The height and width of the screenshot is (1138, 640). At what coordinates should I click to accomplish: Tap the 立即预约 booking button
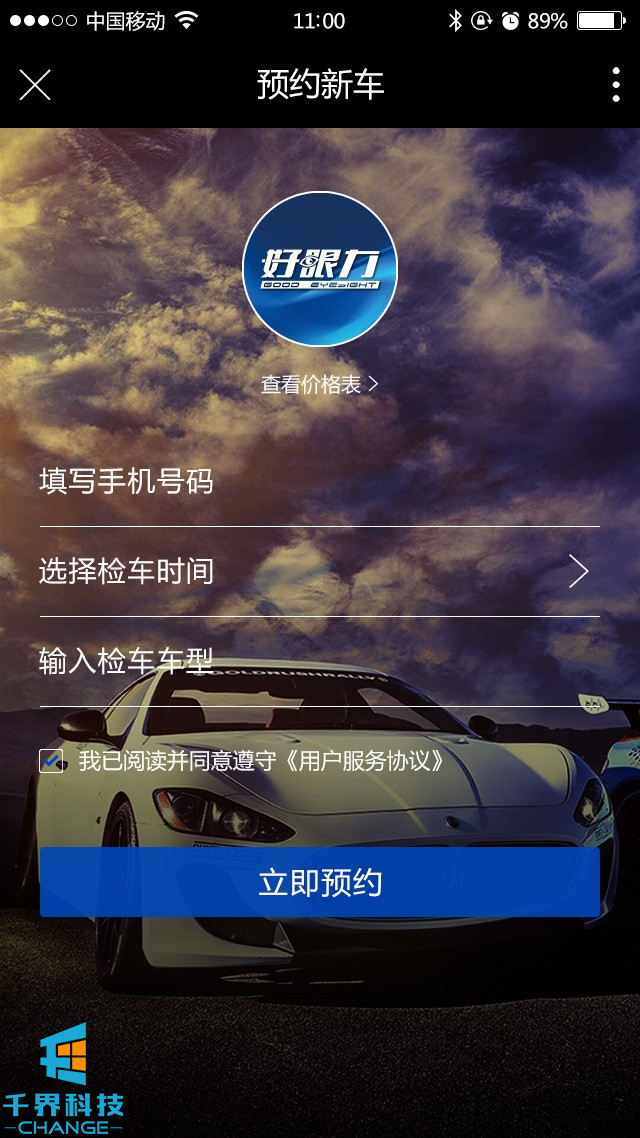pyautogui.click(x=320, y=883)
